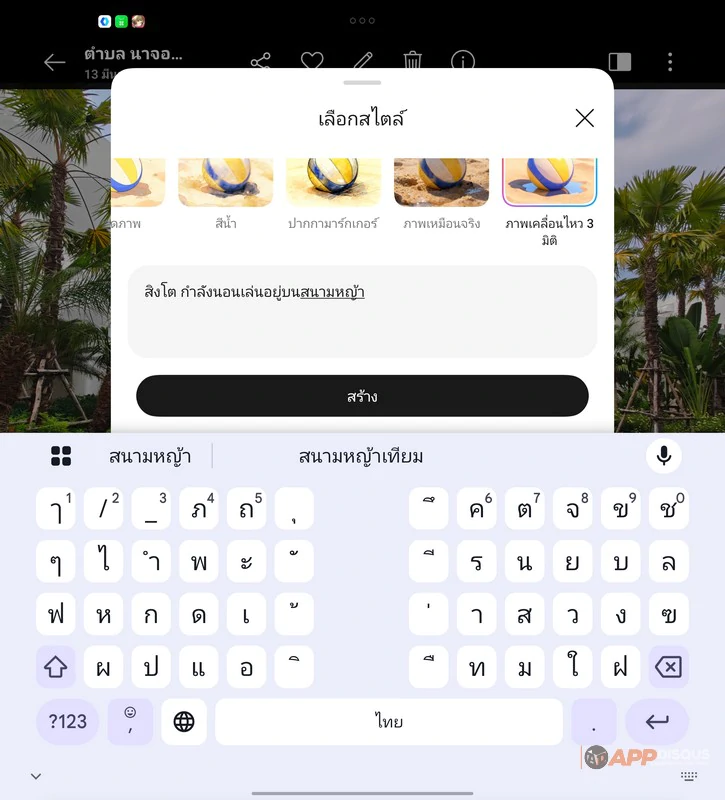Go back with the top-left arrow
Image resolution: width=725 pixels, height=800 pixels.
(x=54, y=62)
